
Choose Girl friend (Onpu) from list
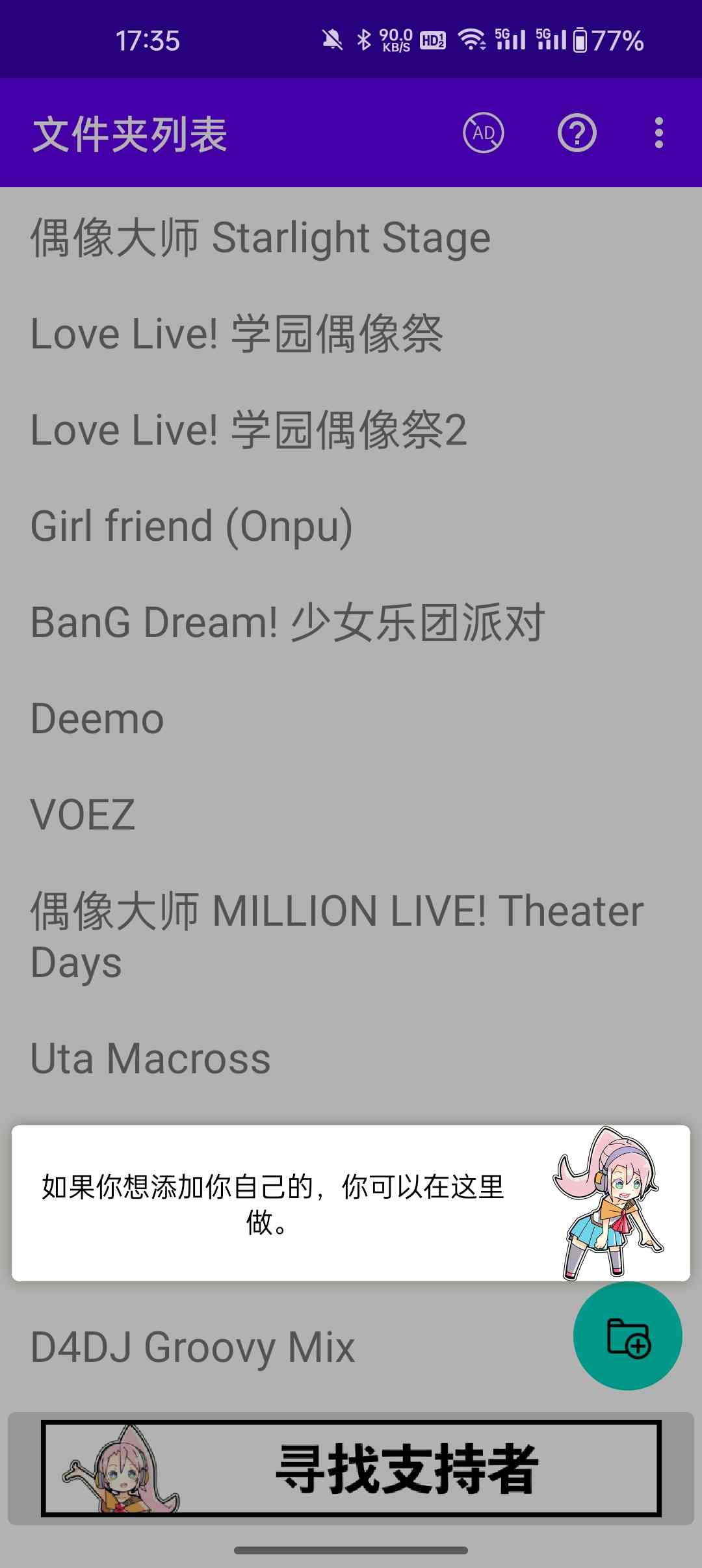(192, 526)
